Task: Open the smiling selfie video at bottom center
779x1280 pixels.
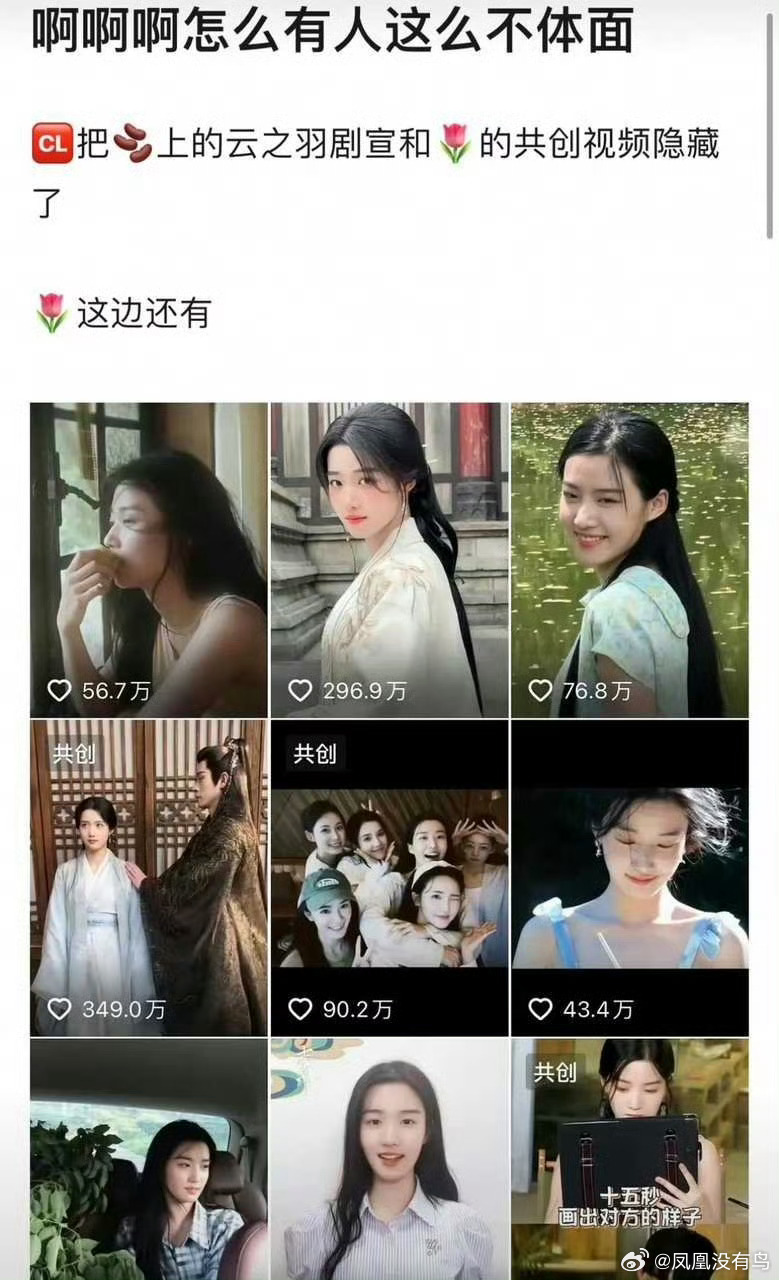Action: coord(388,1160)
